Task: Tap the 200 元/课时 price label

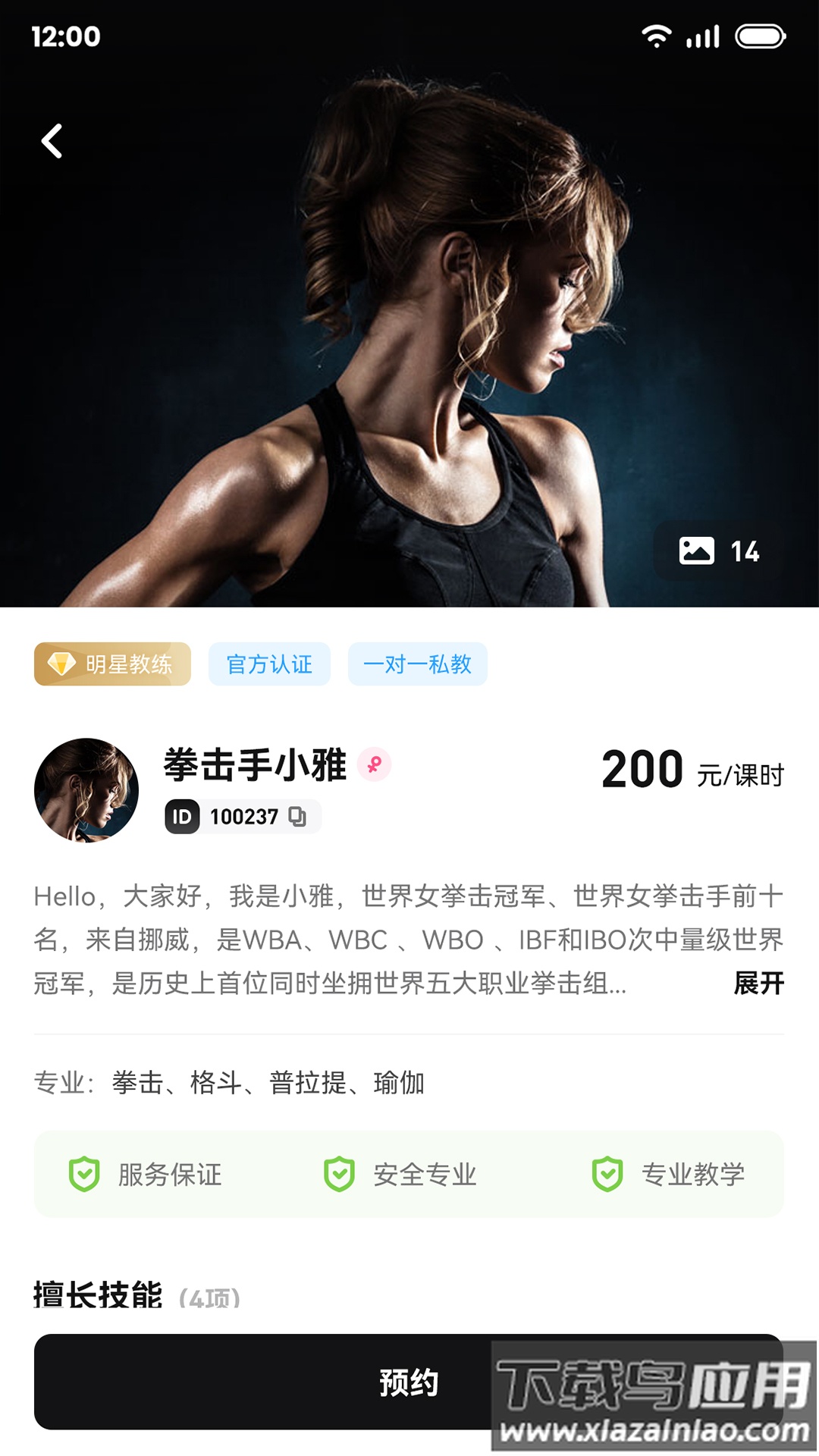Action: [x=692, y=771]
